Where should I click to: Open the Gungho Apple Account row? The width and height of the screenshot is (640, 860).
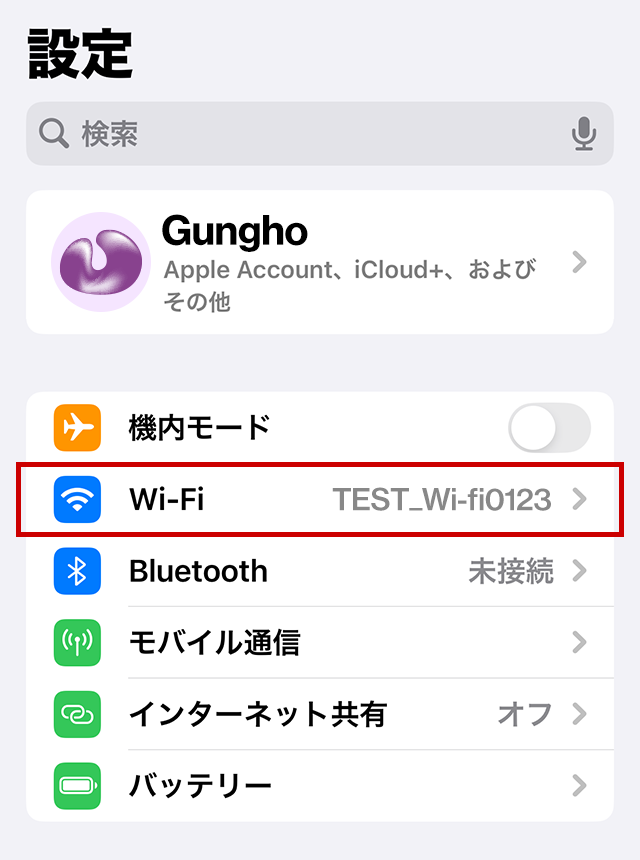click(320, 262)
